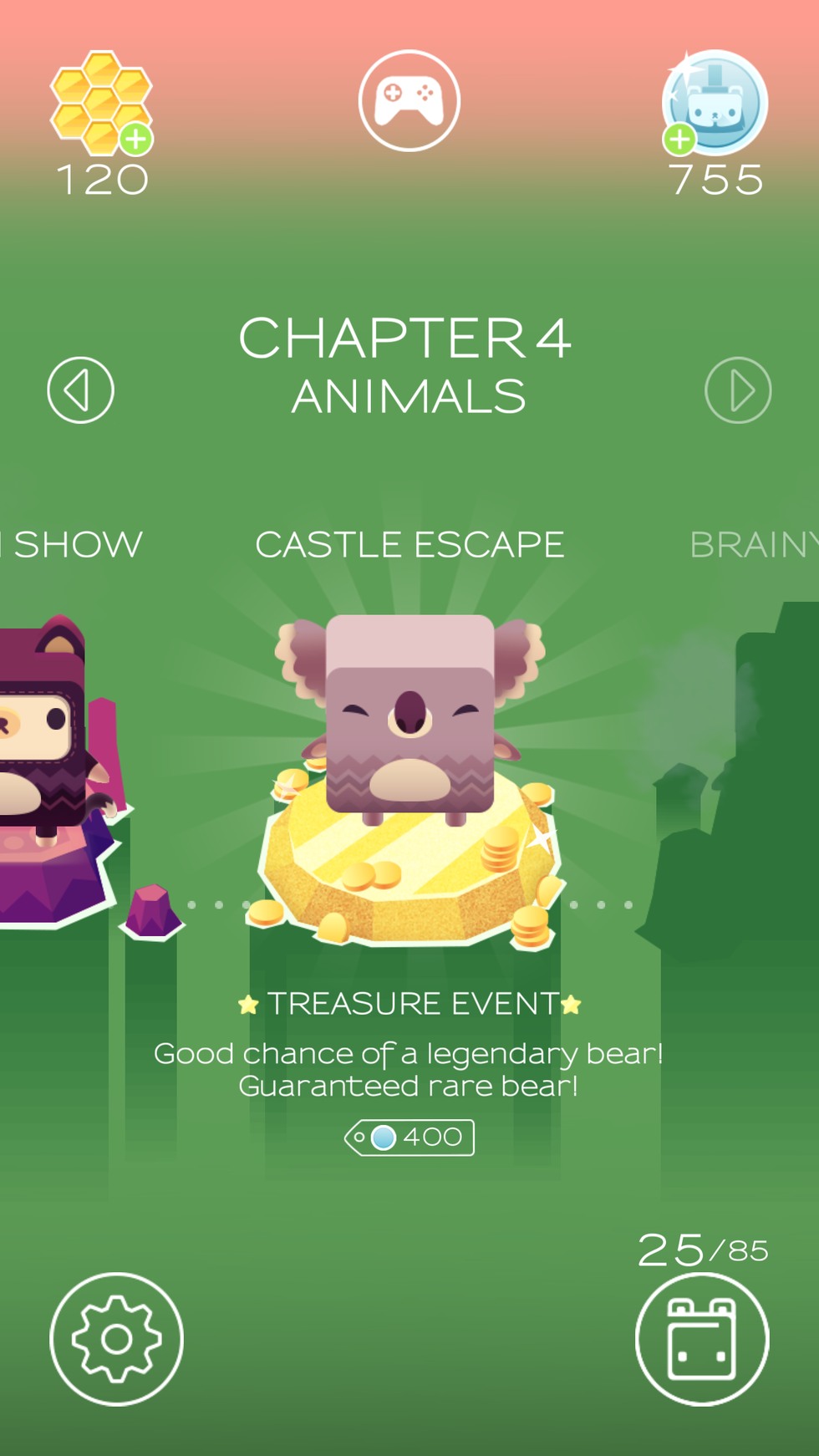Buy the treasure event for 400
The image size is (819, 1456).
point(409,1138)
